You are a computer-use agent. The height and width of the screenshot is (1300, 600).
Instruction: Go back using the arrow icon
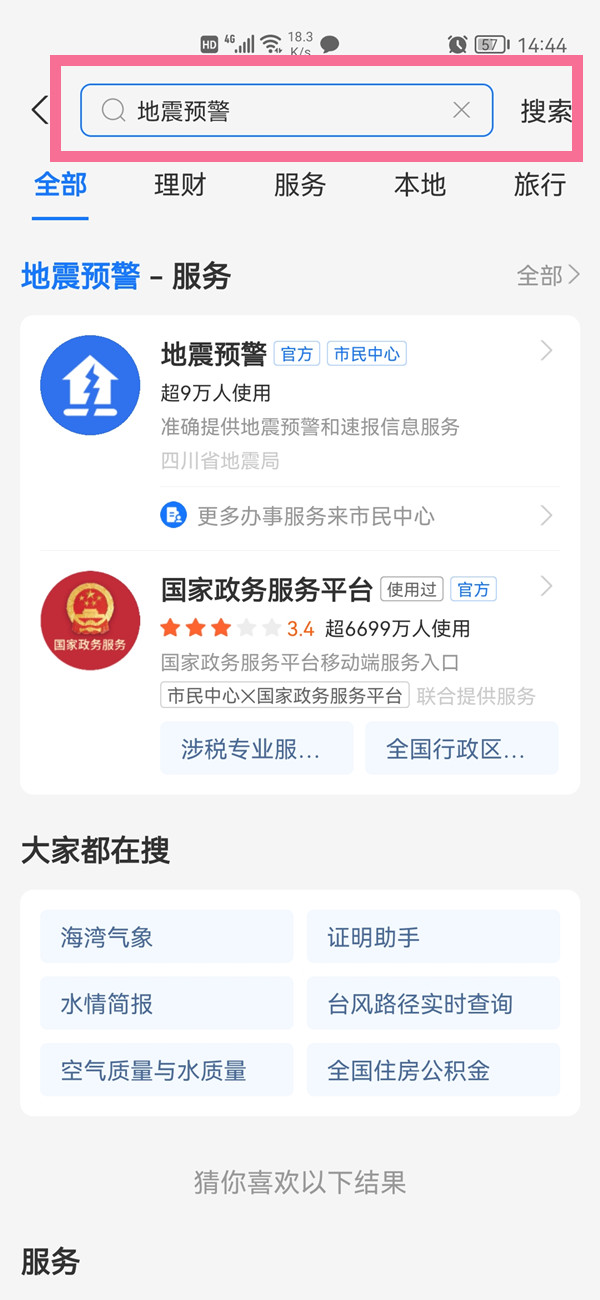pyautogui.click(x=40, y=110)
